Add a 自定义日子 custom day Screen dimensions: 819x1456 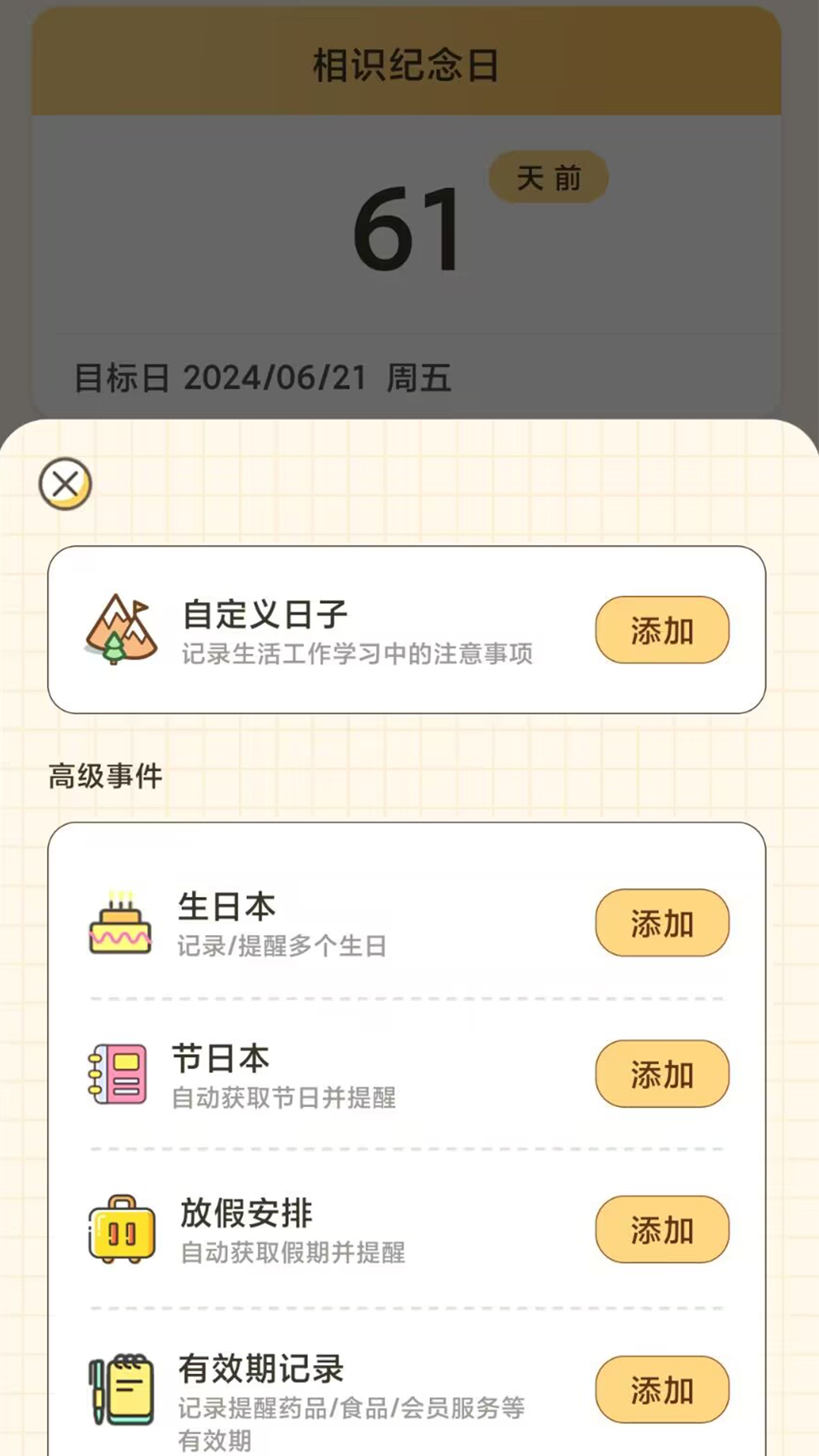click(x=661, y=630)
